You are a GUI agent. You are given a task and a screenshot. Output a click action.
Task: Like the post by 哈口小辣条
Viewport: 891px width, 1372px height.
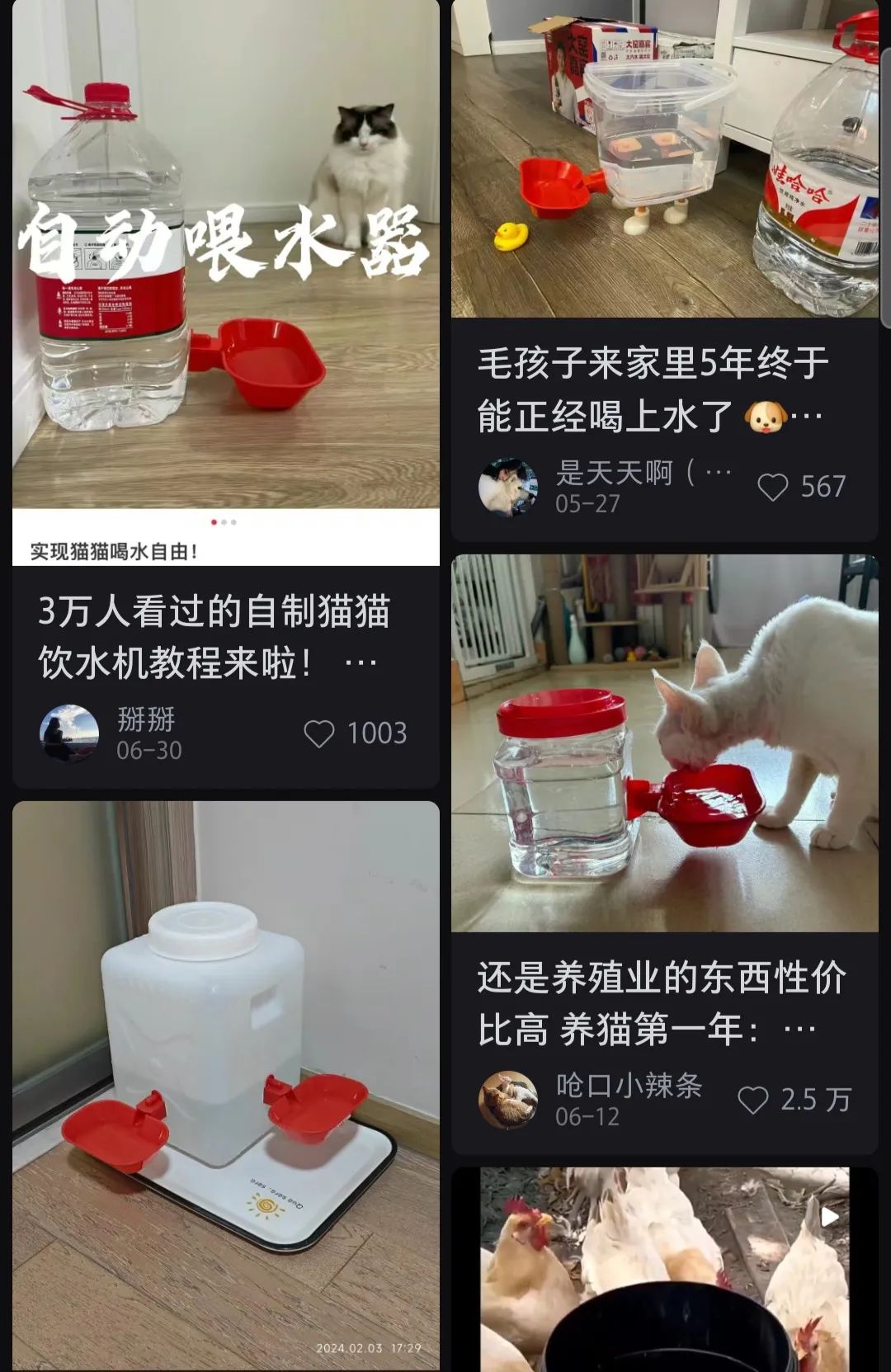[x=752, y=1100]
